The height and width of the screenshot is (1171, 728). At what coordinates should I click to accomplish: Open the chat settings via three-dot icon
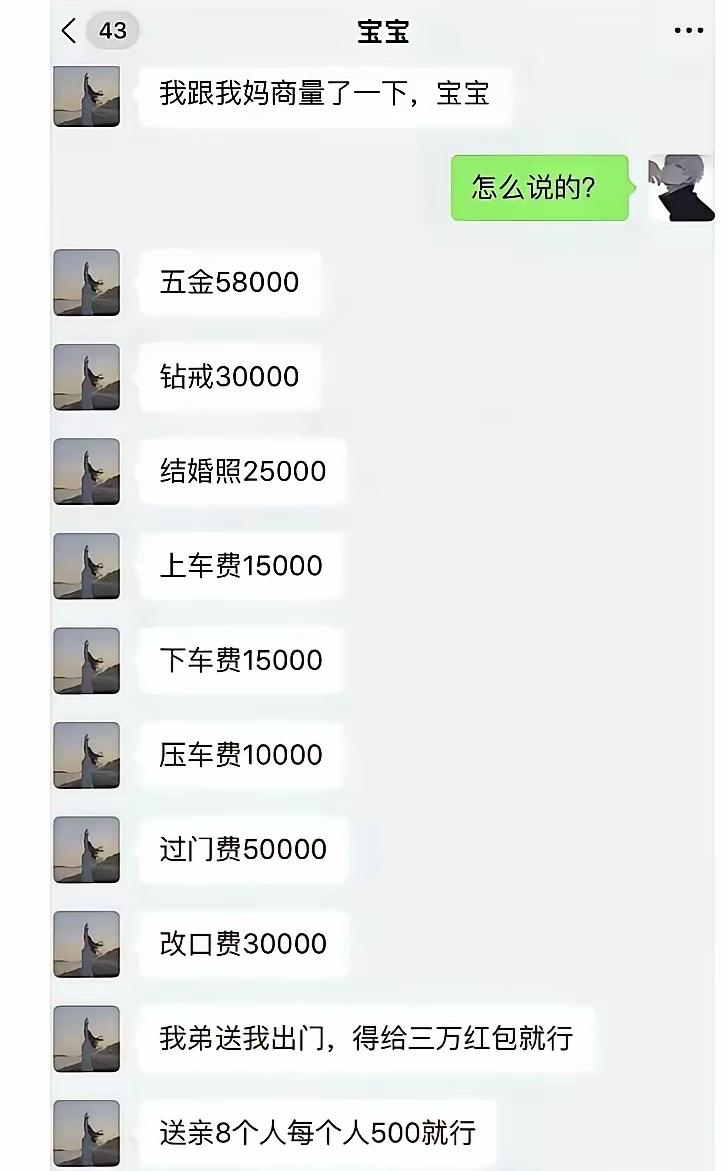688,30
